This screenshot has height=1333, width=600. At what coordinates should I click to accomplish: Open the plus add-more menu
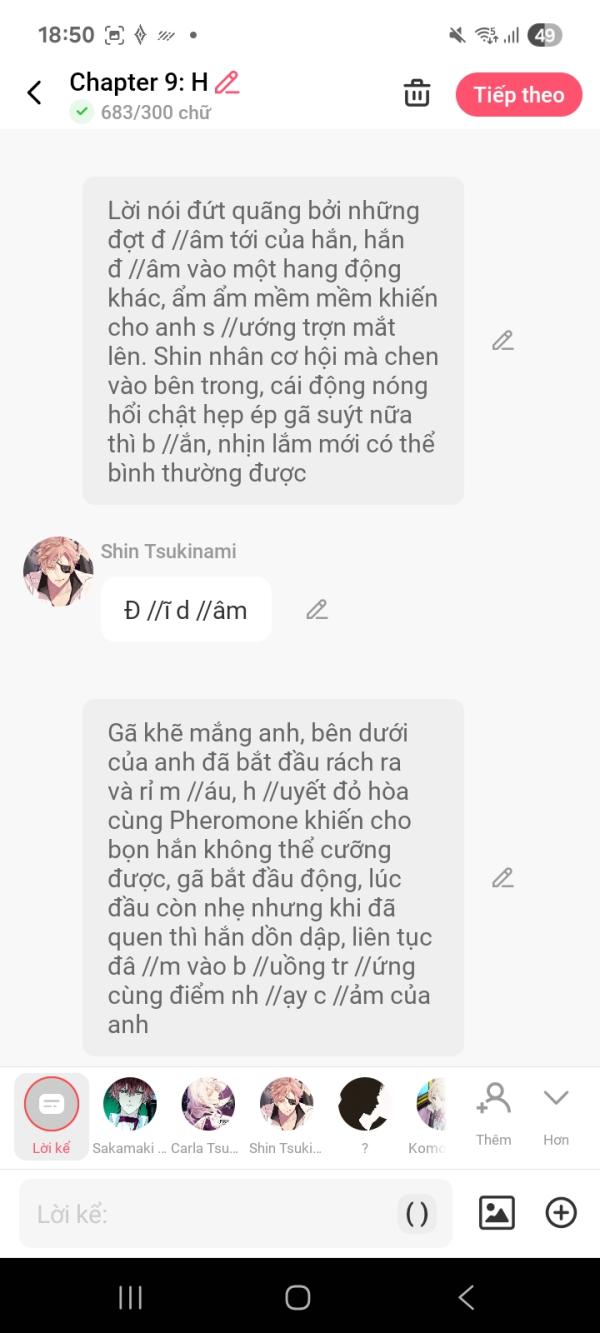(561, 1213)
